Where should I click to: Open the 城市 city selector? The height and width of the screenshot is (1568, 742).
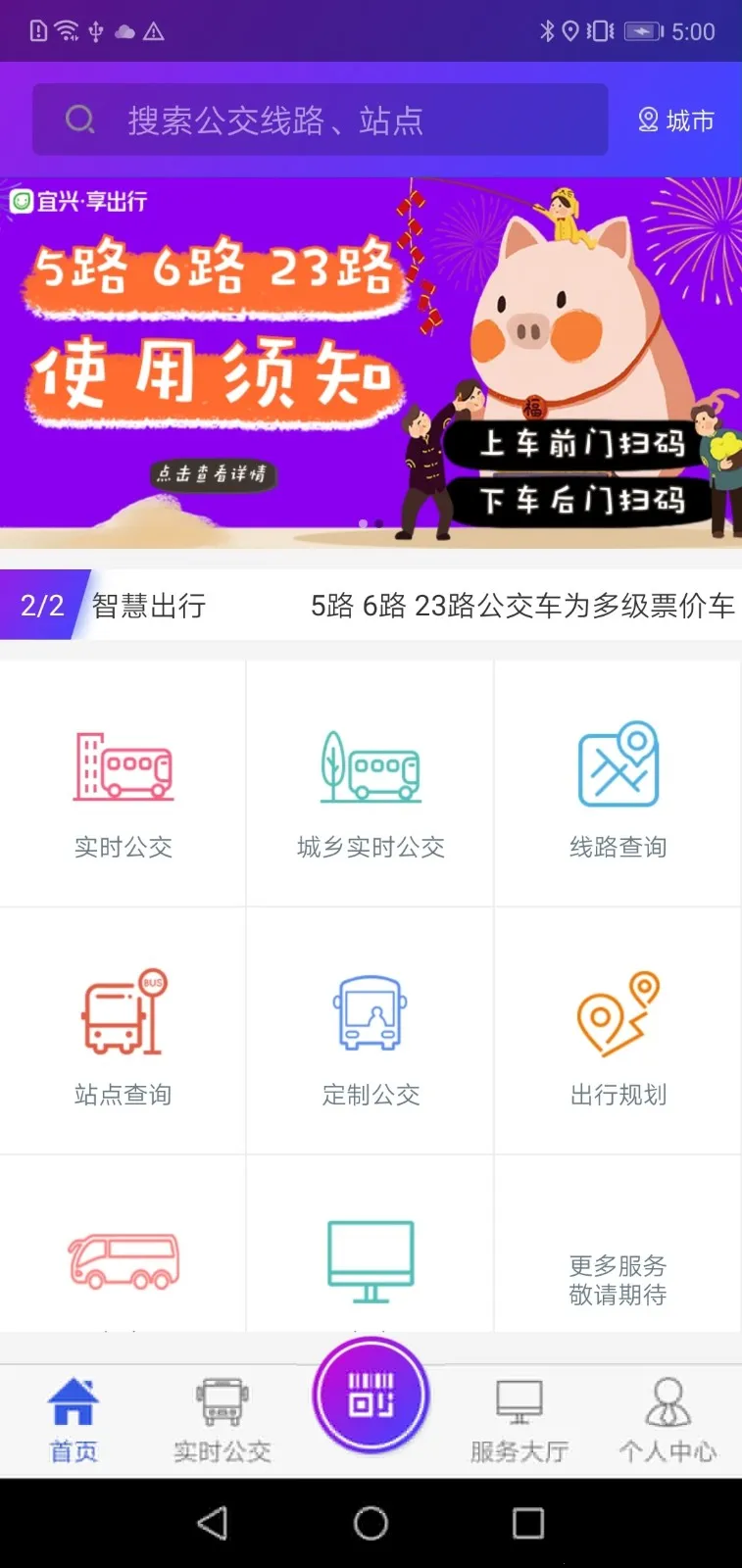tap(675, 120)
